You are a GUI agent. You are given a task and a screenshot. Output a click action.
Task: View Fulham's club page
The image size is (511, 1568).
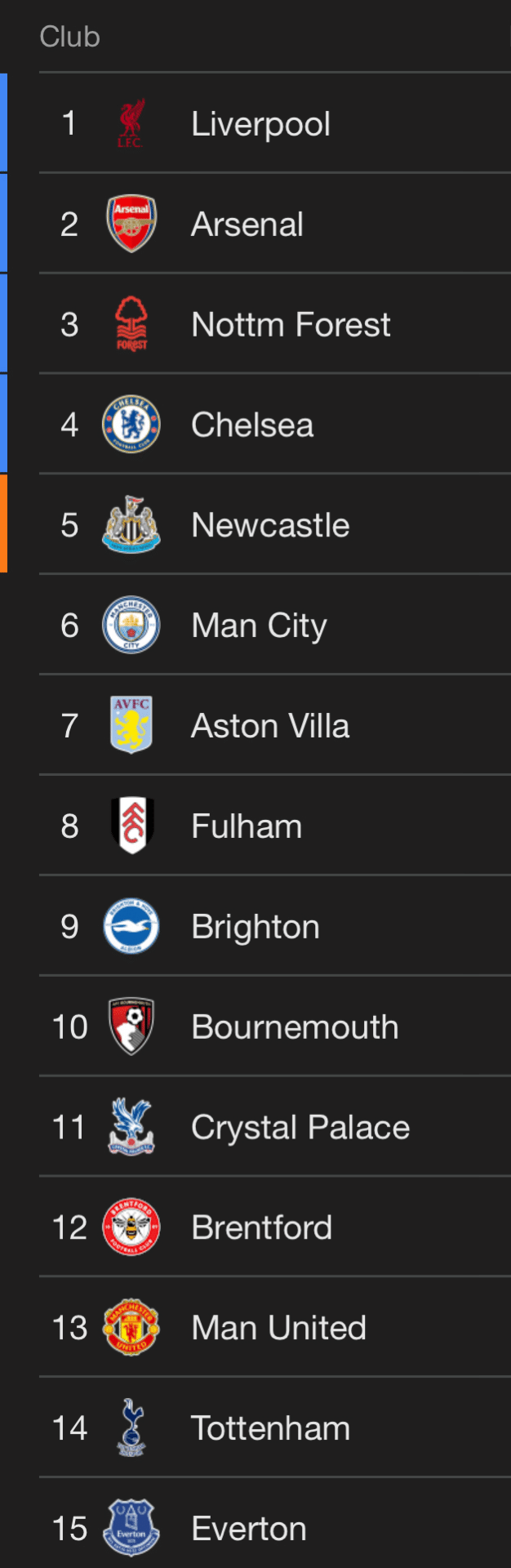click(247, 826)
